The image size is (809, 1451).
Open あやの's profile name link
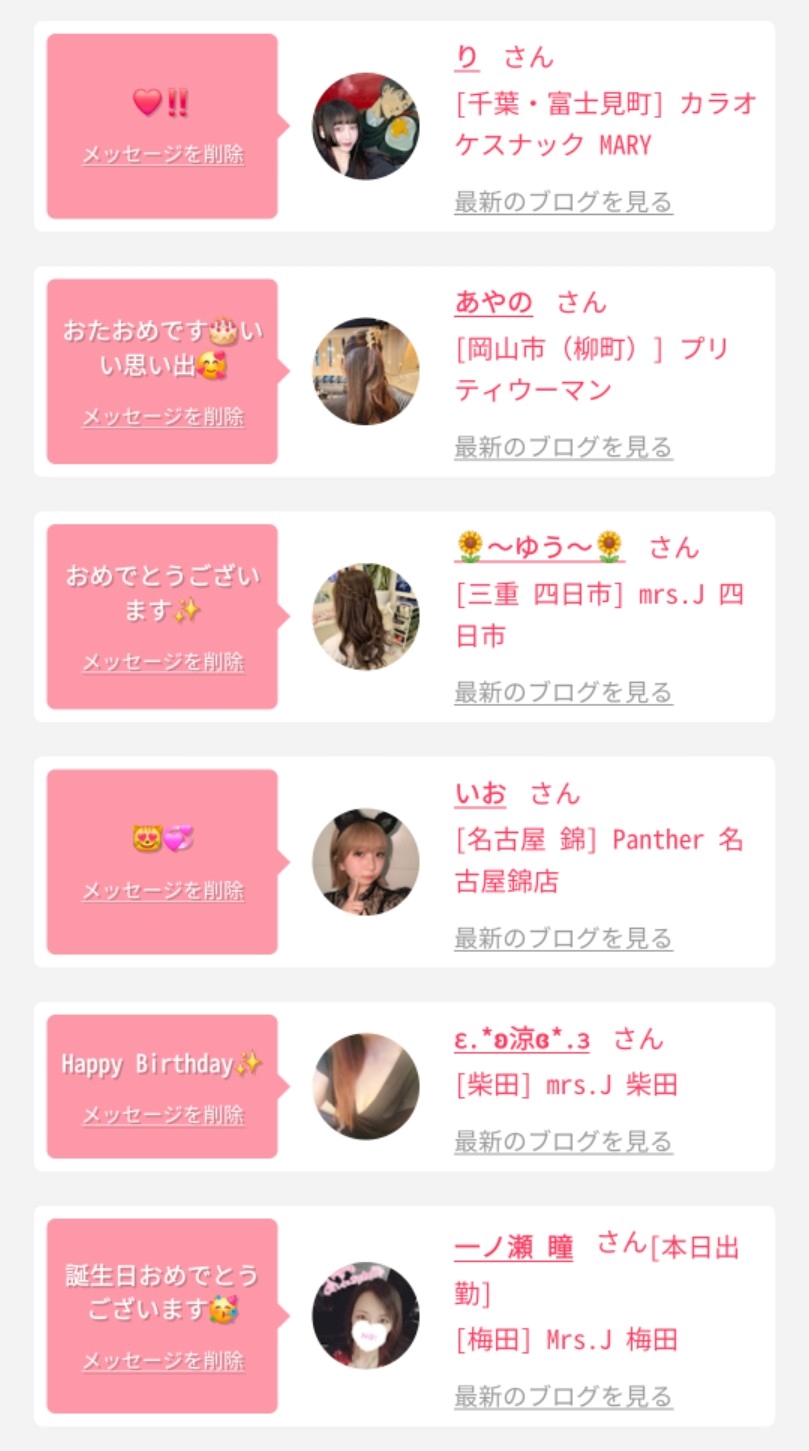(493, 303)
